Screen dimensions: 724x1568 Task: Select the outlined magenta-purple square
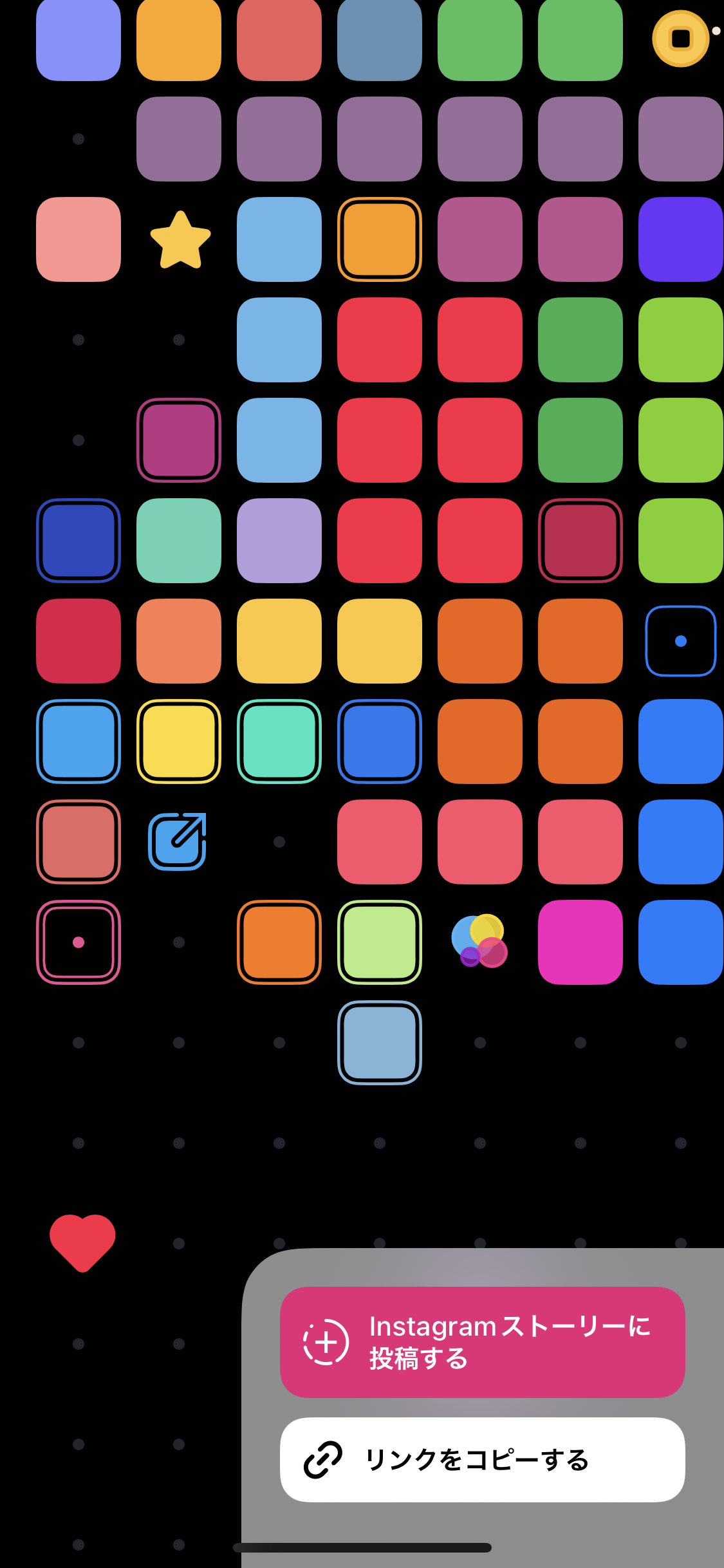[179, 440]
